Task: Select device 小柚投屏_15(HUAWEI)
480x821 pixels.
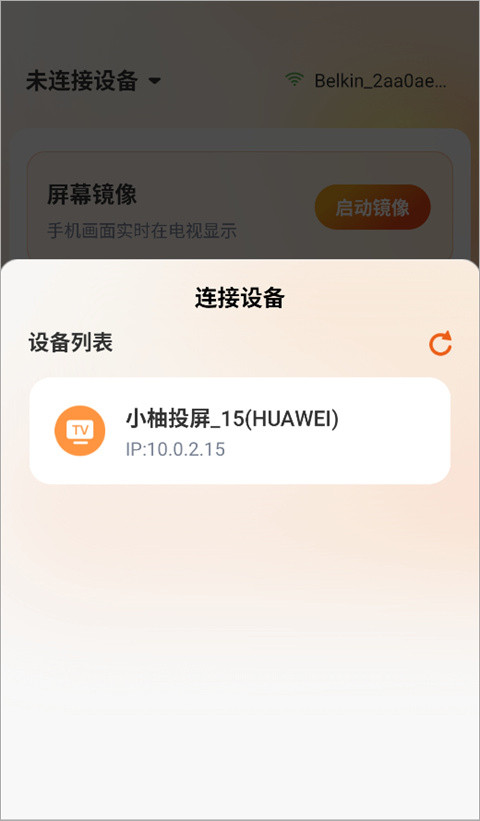Action: coord(240,430)
